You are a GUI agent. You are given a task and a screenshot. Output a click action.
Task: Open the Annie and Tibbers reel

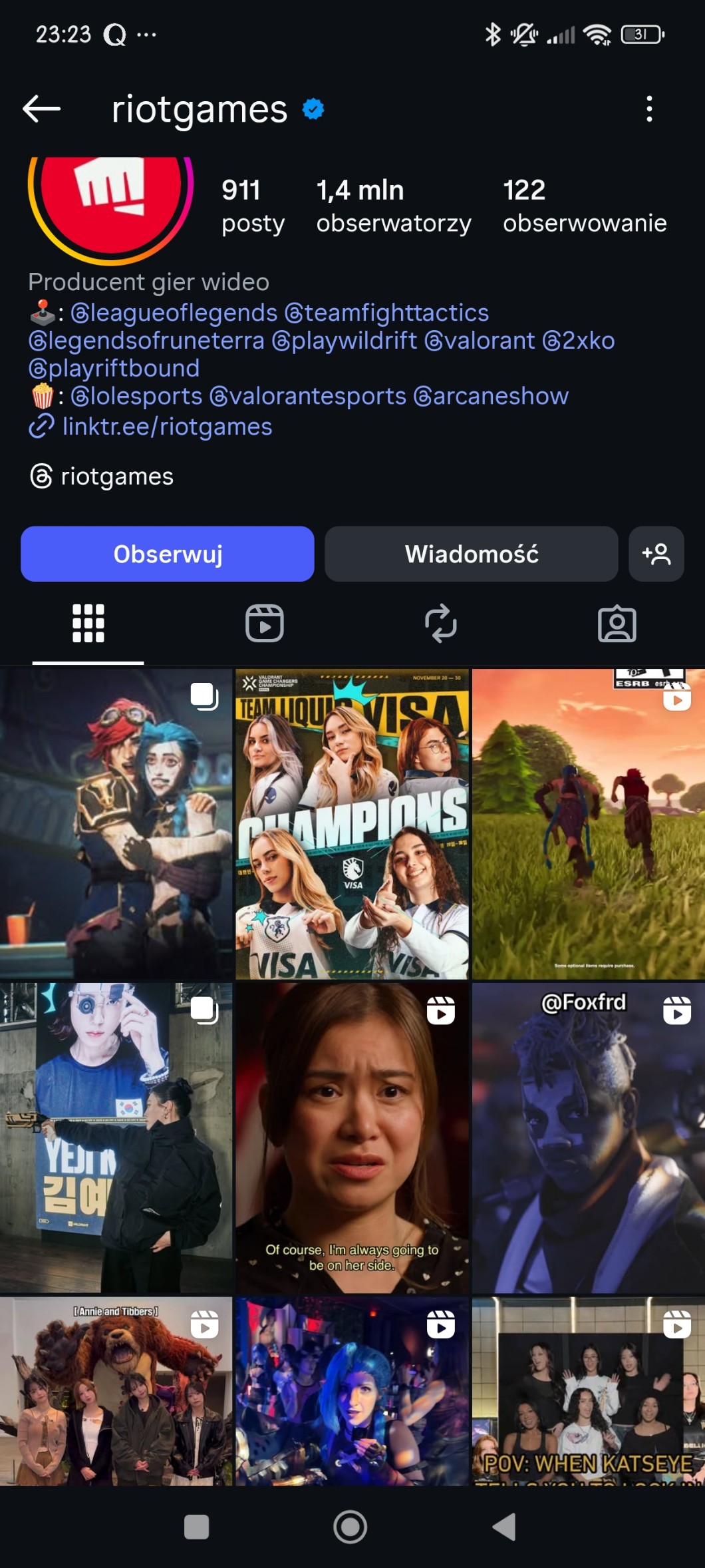(x=116, y=1391)
